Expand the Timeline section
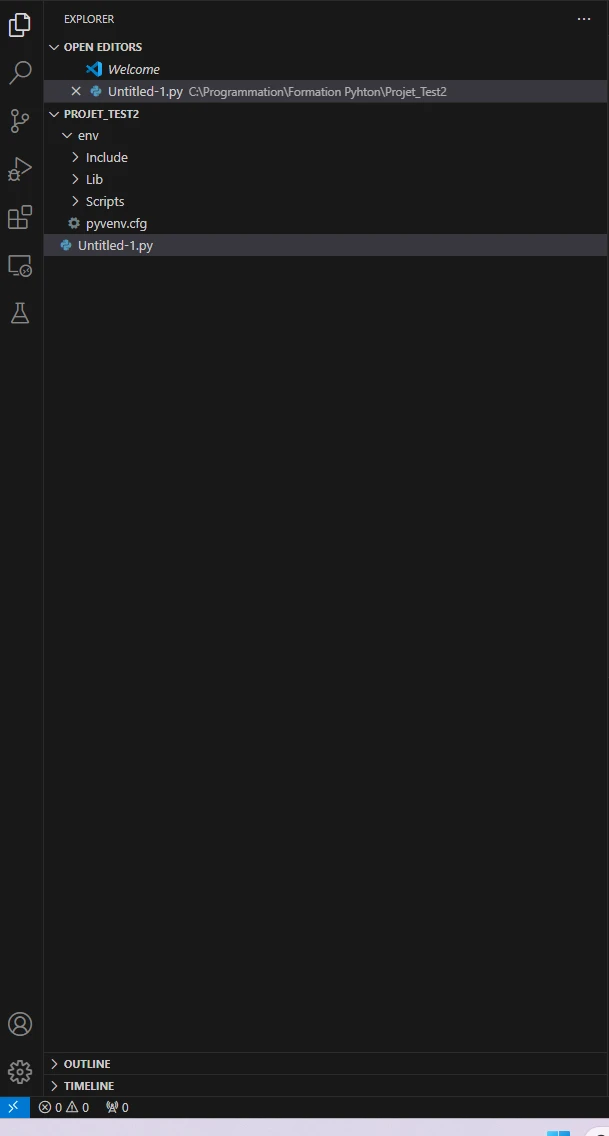 click(x=88, y=1086)
